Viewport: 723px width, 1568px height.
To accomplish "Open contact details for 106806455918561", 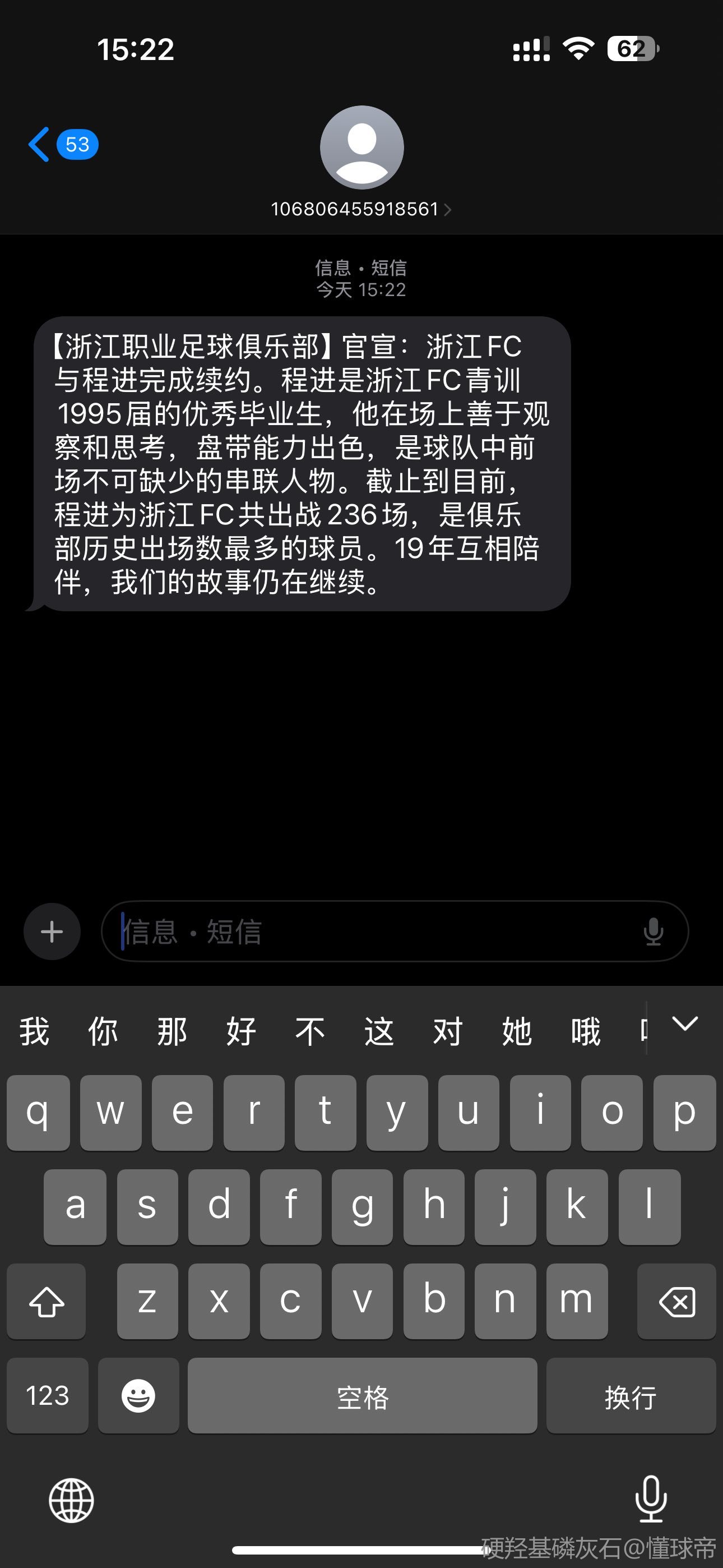I will 361,209.
